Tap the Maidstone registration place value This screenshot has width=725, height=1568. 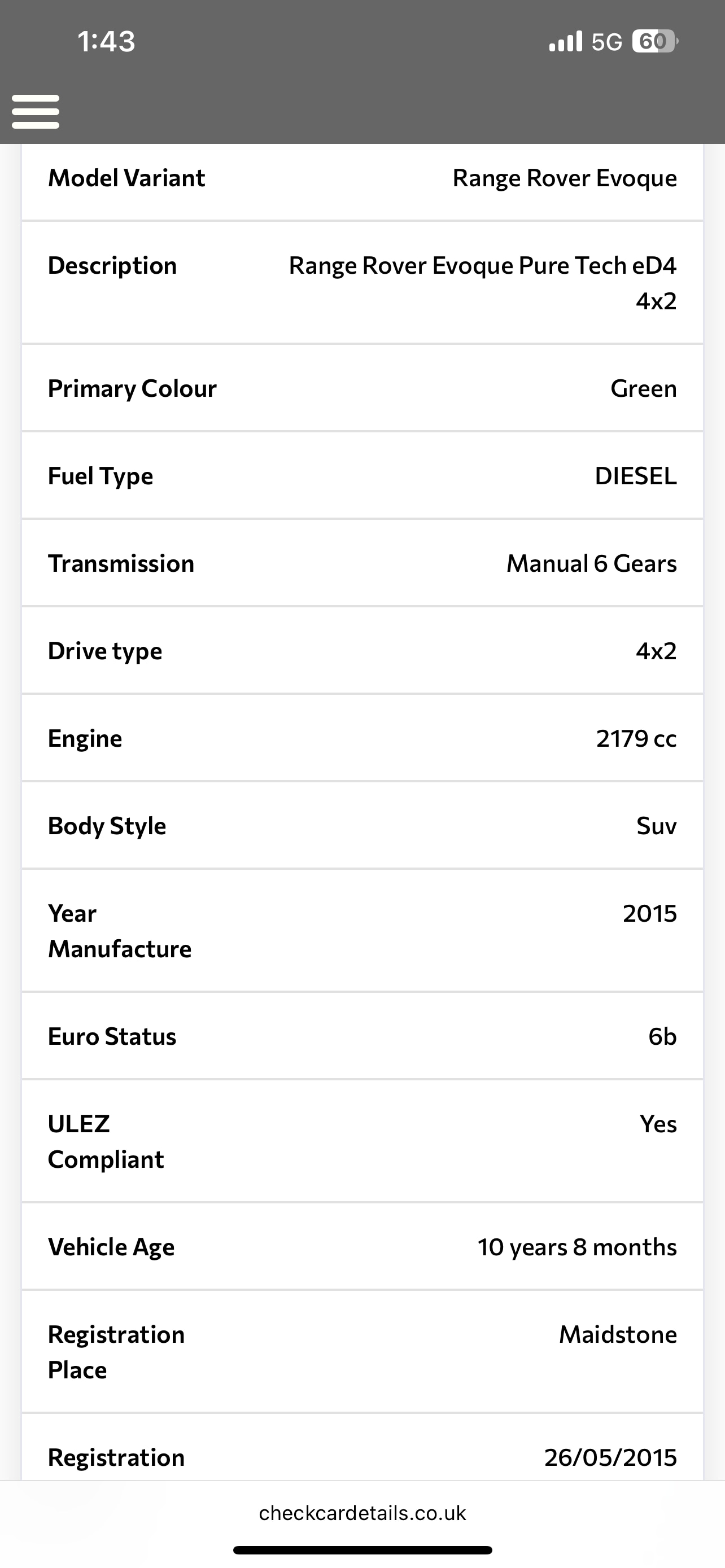point(617,1334)
